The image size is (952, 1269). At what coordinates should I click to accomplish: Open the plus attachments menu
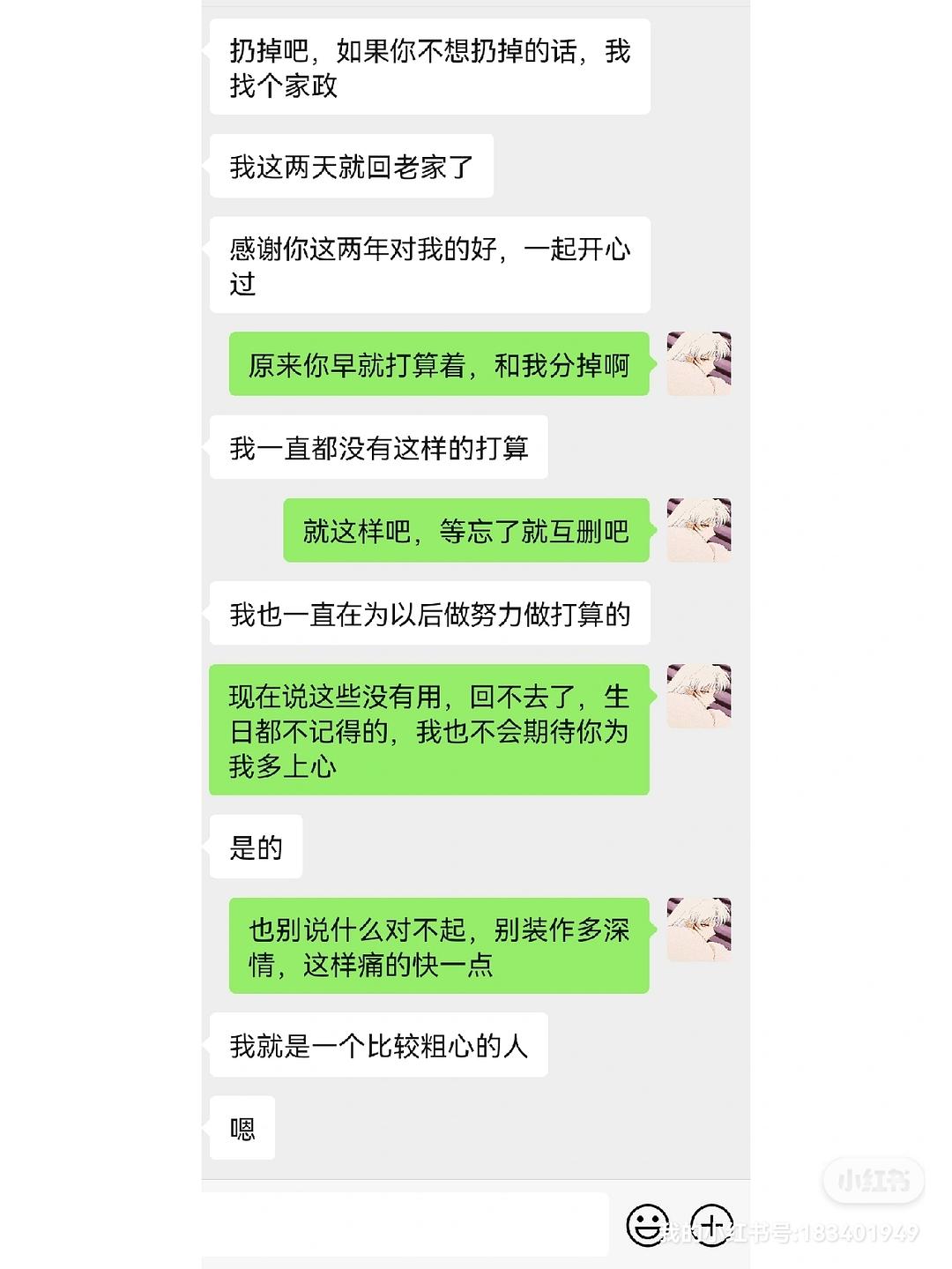[x=711, y=1224]
